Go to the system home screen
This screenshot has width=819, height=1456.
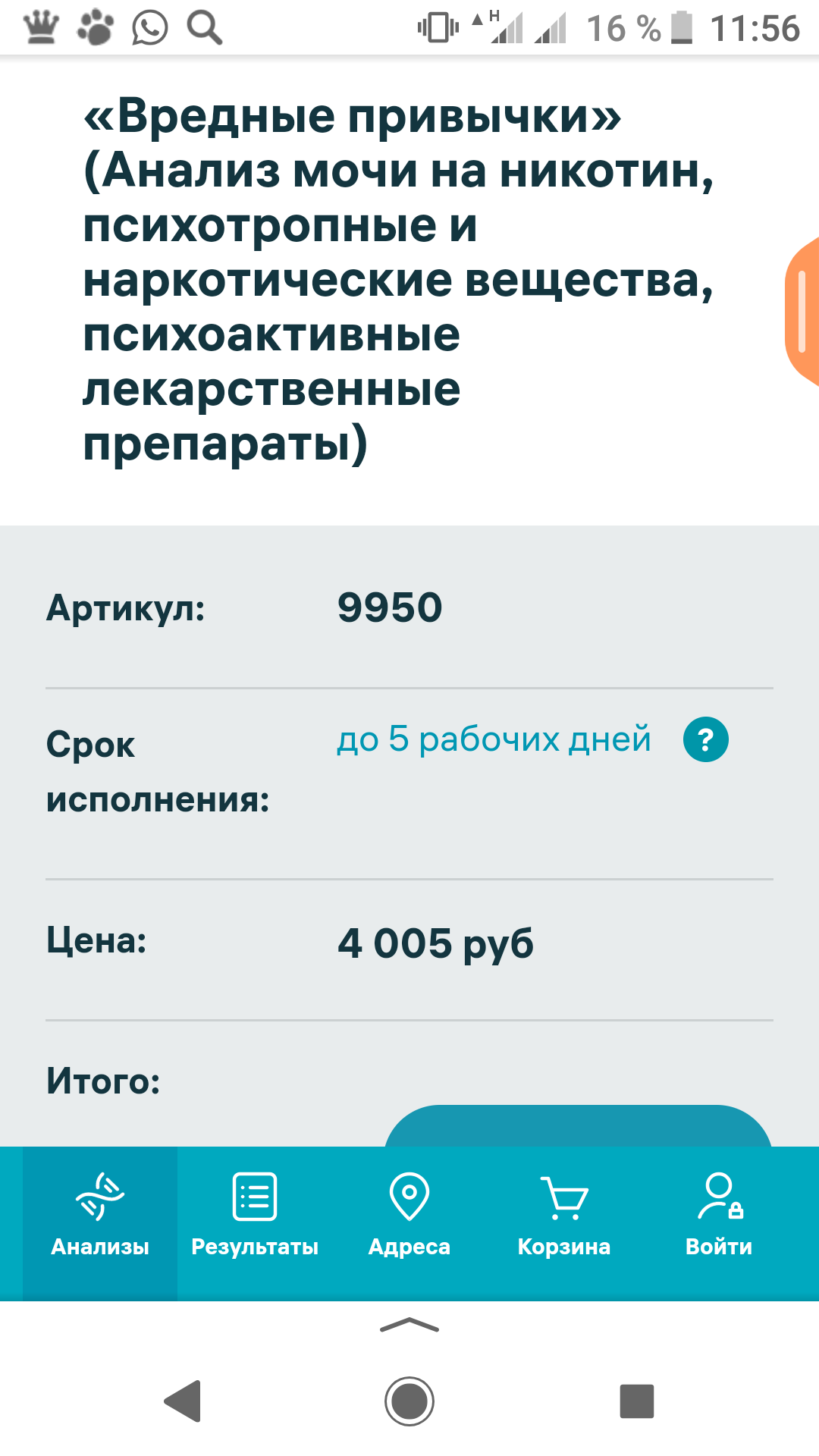(409, 1401)
